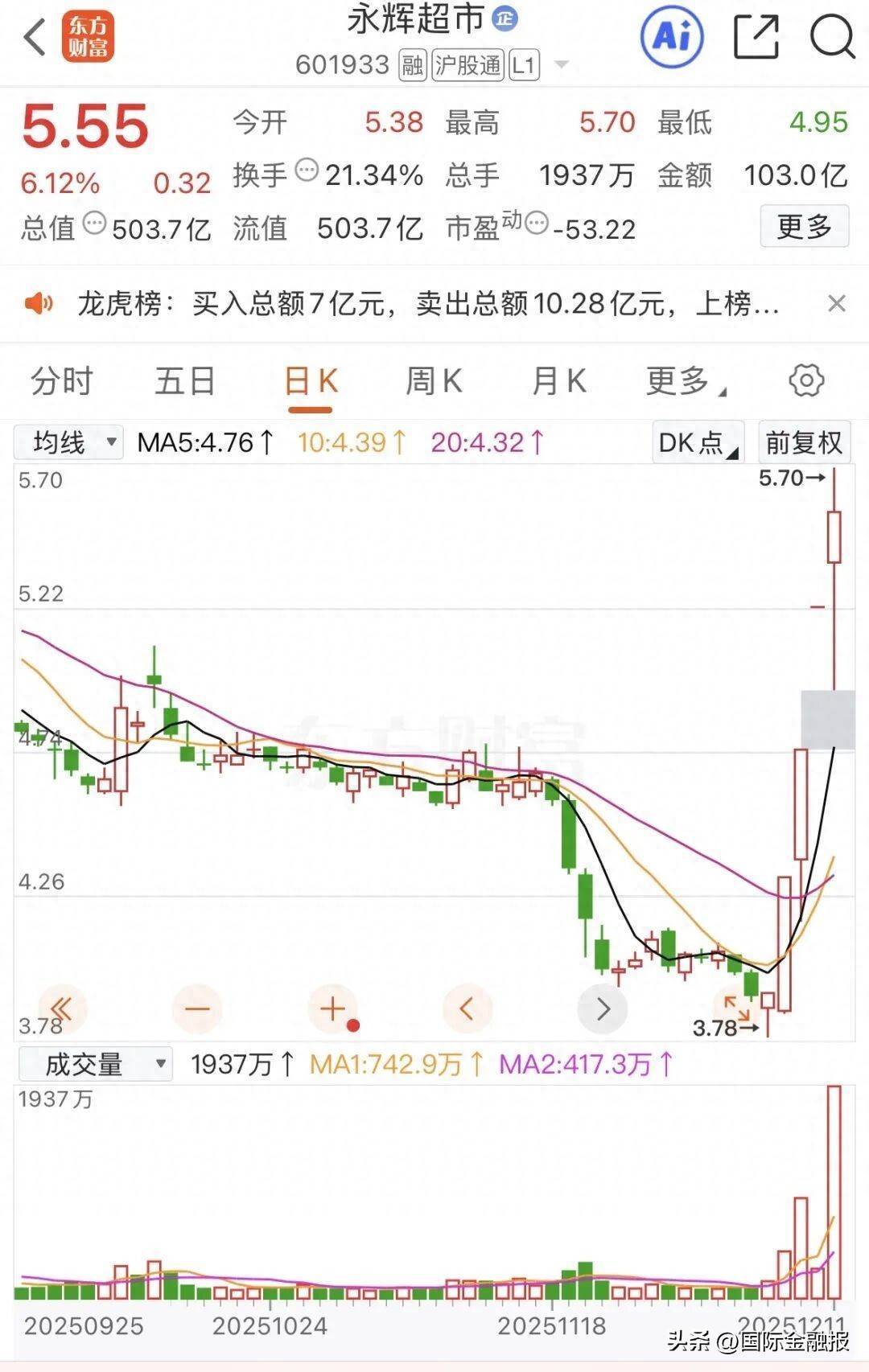The width and height of the screenshot is (869, 1372).
Task: Open the search magnifier
Action: click(831, 37)
